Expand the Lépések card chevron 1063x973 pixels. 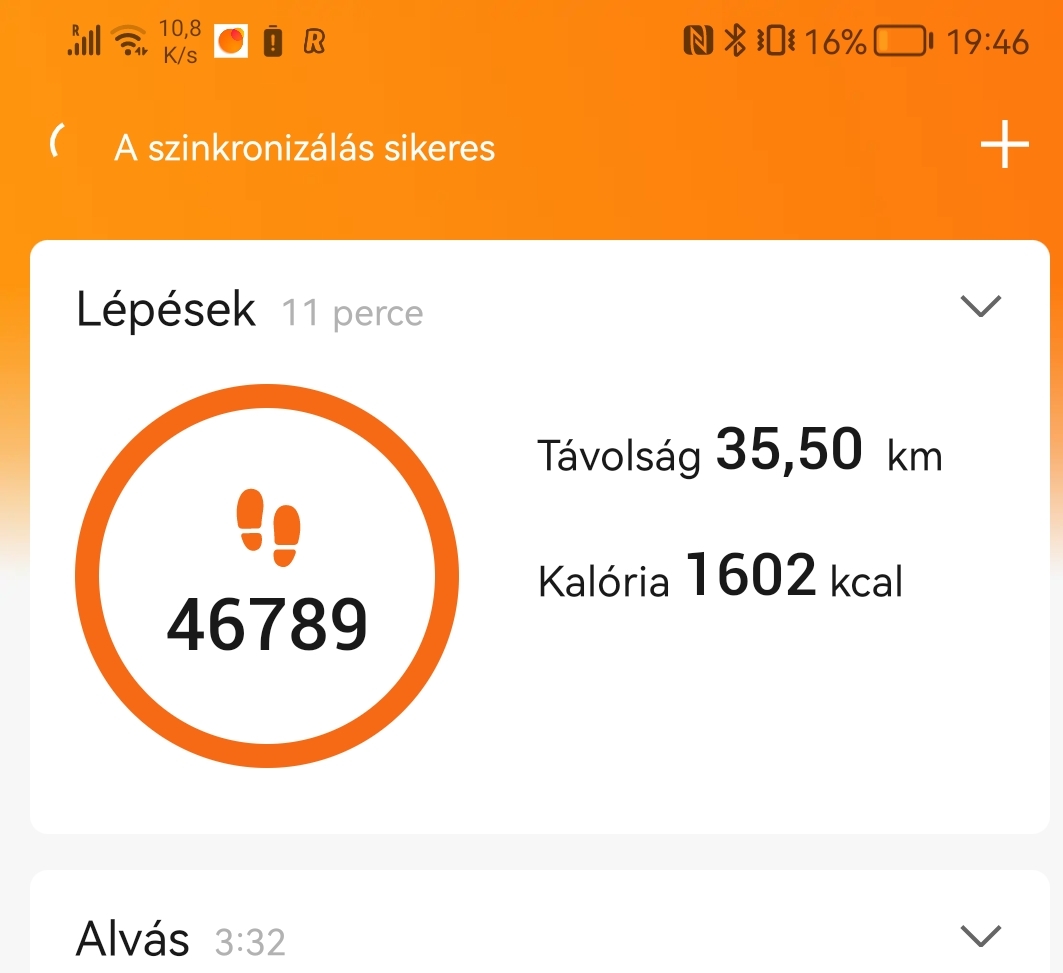coord(980,307)
